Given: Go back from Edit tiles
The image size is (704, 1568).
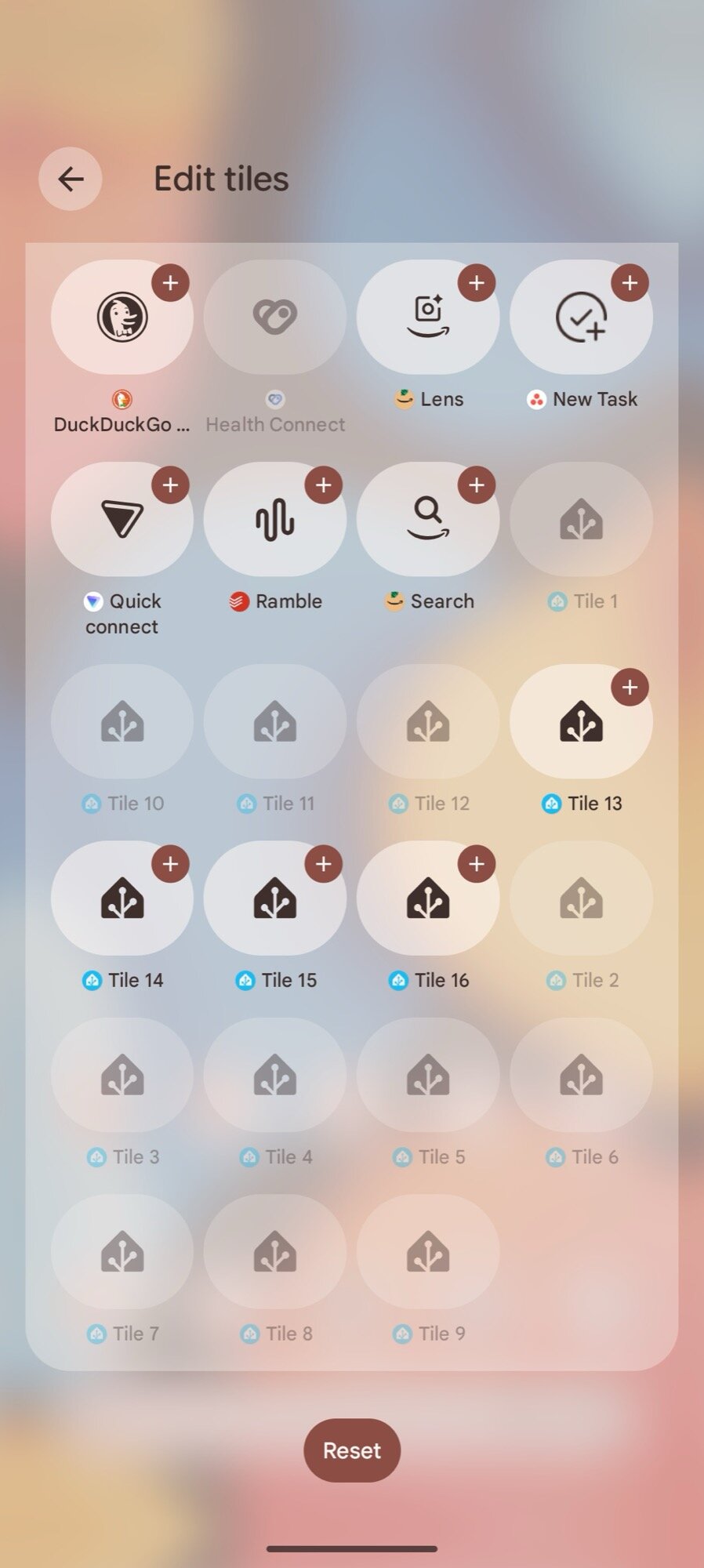Looking at the screenshot, I should pyautogui.click(x=71, y=179).
